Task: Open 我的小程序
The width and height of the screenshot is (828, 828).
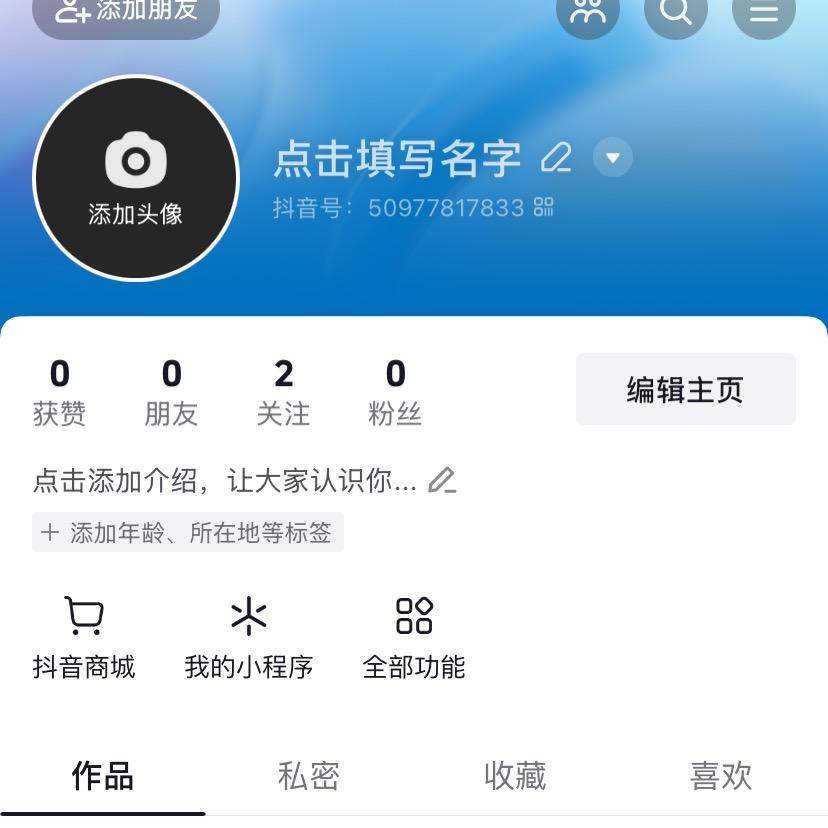Action: click(x=249, y=639)
